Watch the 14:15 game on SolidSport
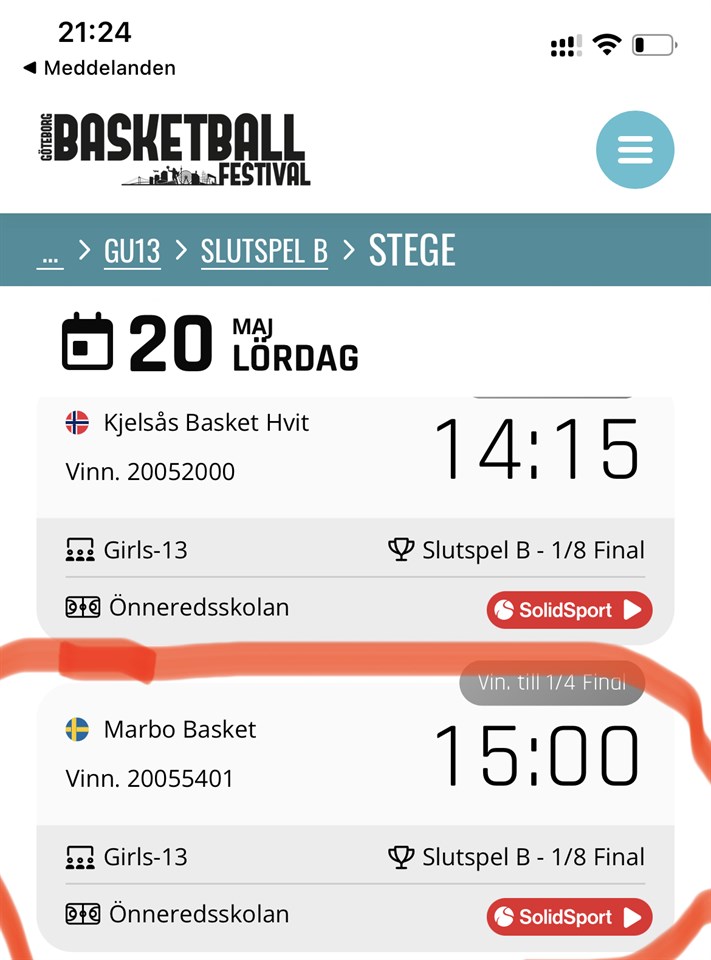 tap(569, 610)
